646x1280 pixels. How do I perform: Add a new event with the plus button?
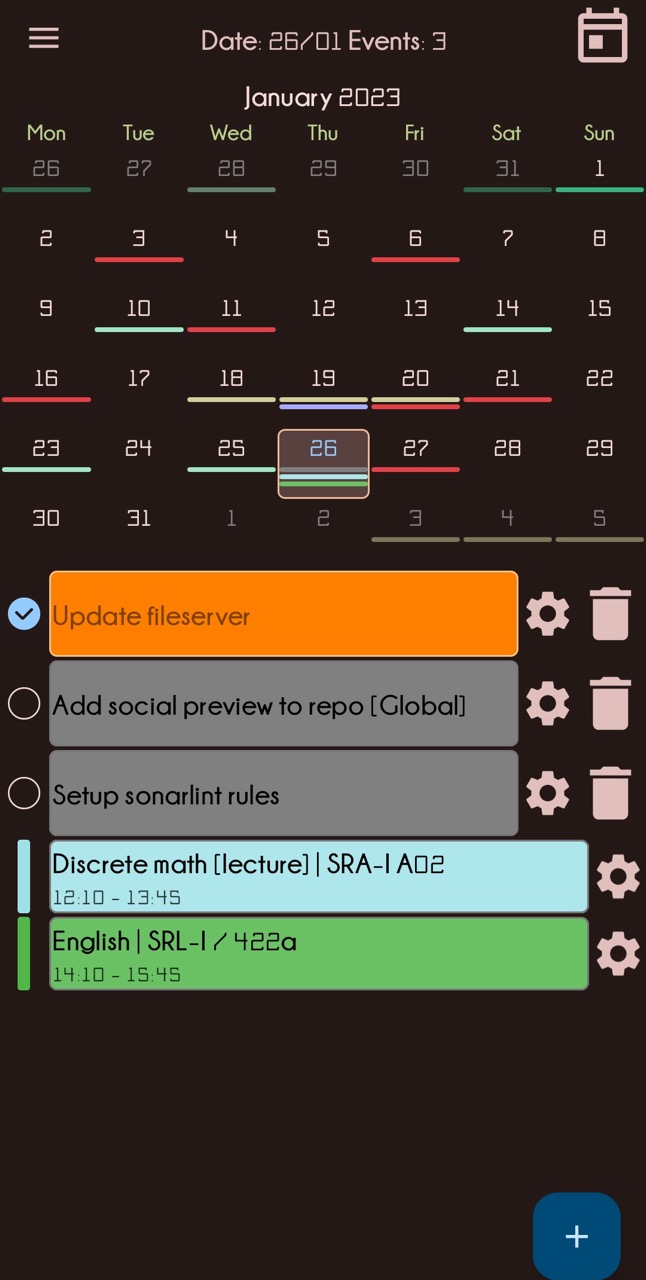click(x=577, y=1236)
